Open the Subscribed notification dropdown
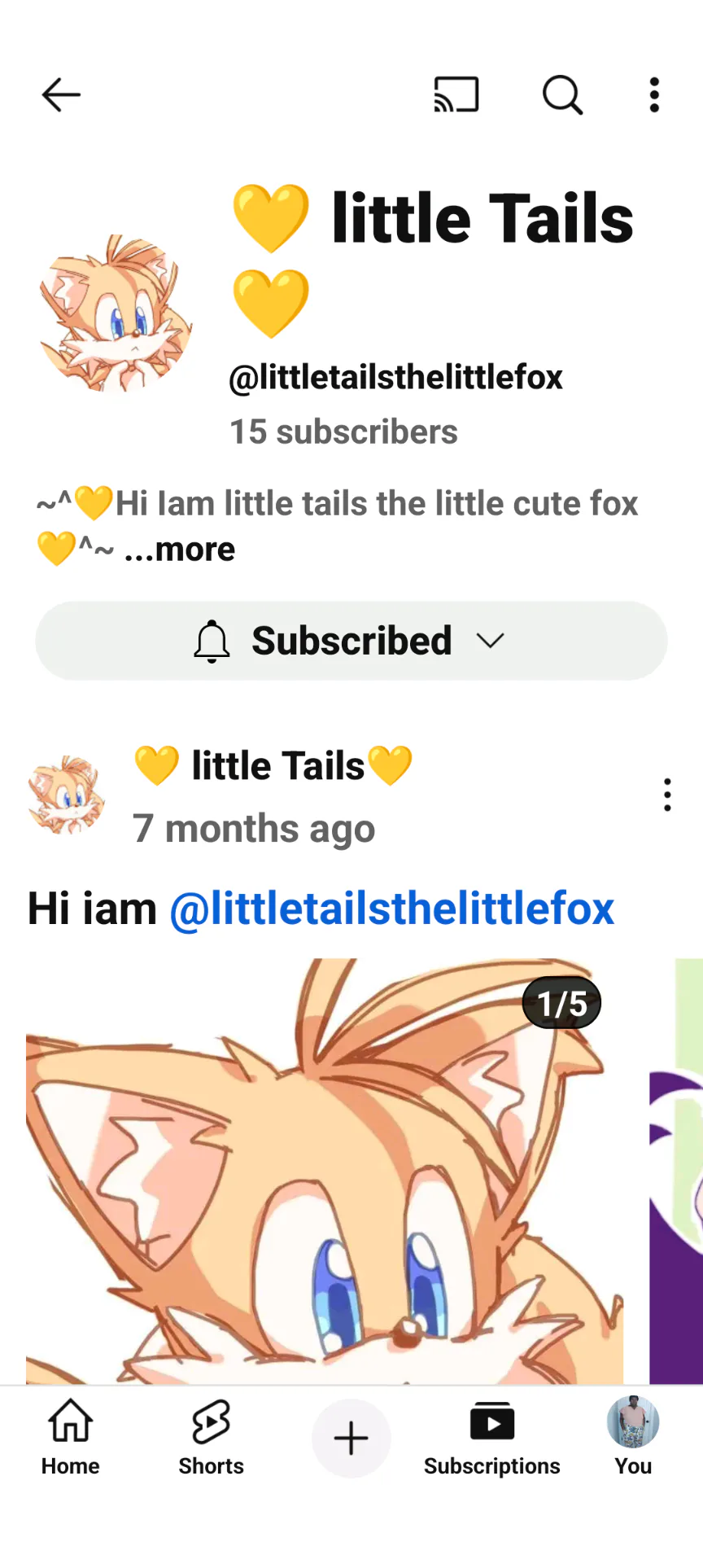Viewport: 703px width, 1568px height. [351, 641]
